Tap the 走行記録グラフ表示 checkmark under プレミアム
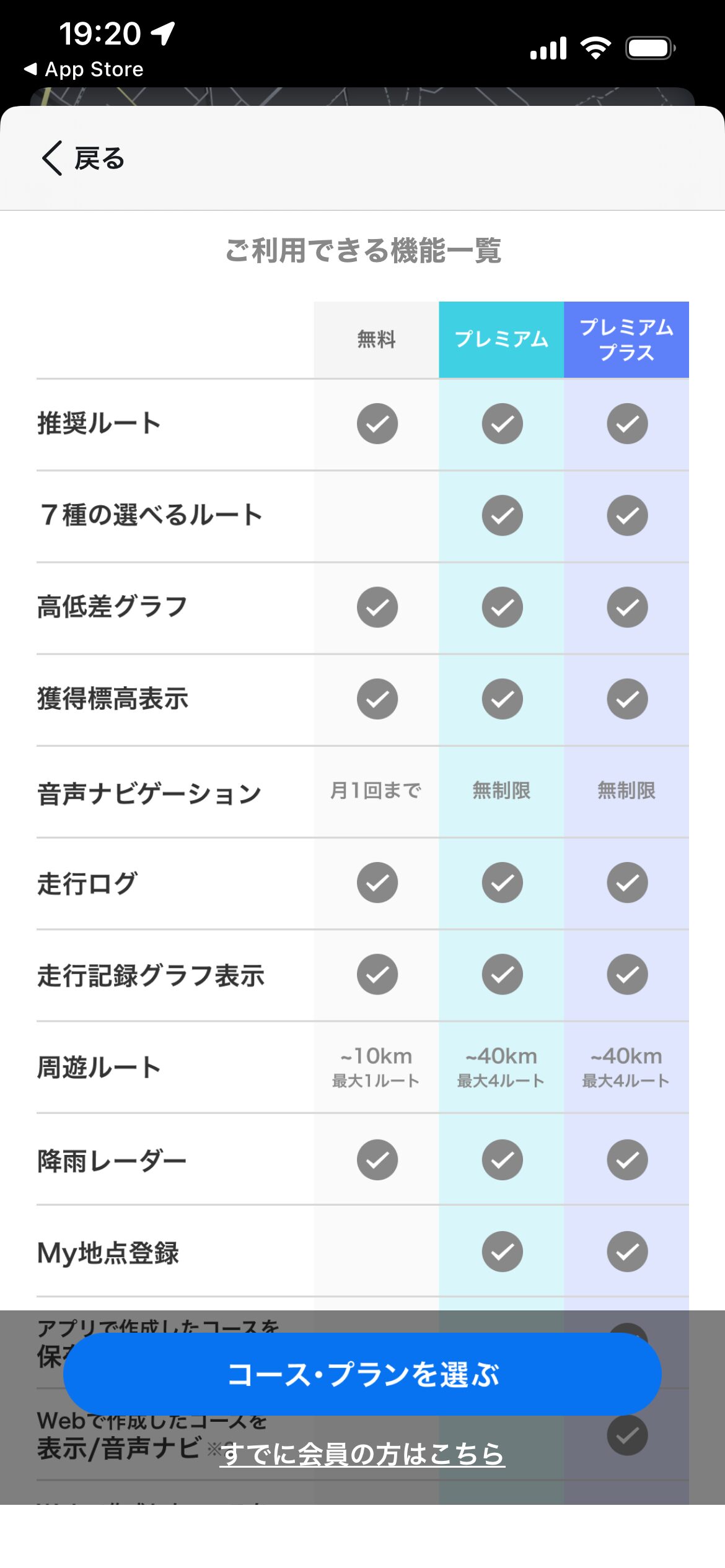 [501, 975]
